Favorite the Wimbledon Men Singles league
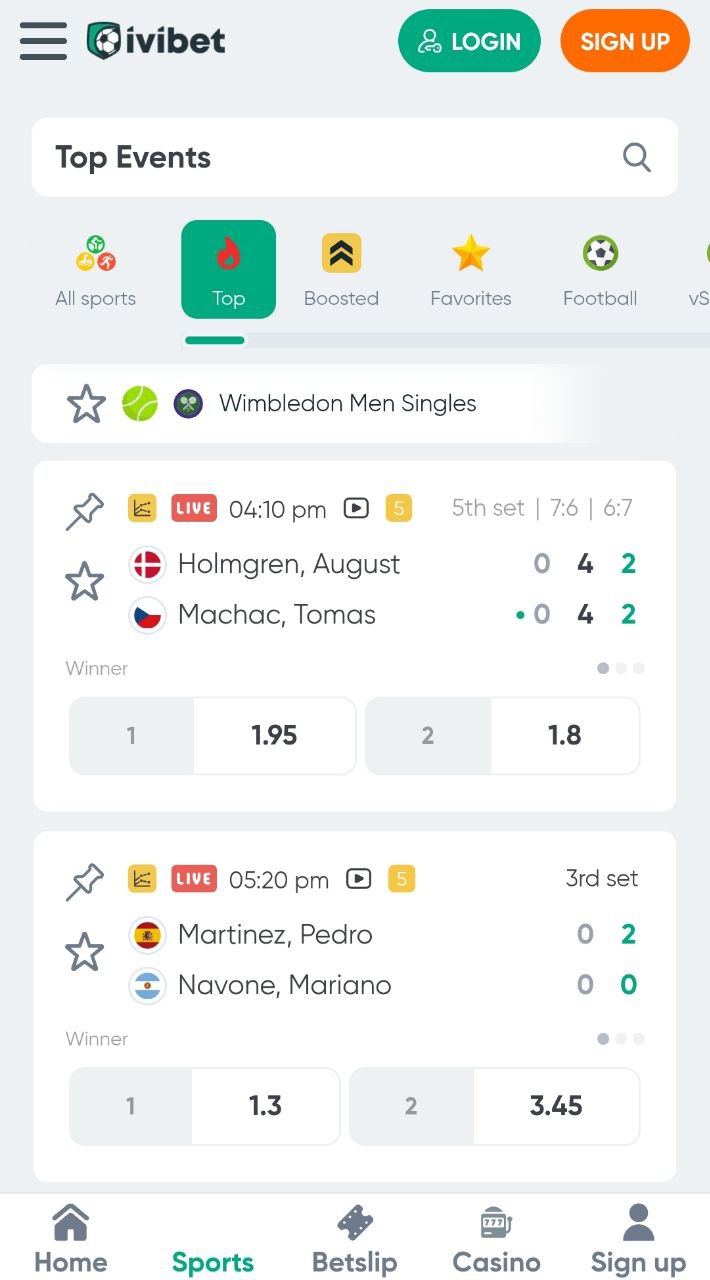 point(86,404)
